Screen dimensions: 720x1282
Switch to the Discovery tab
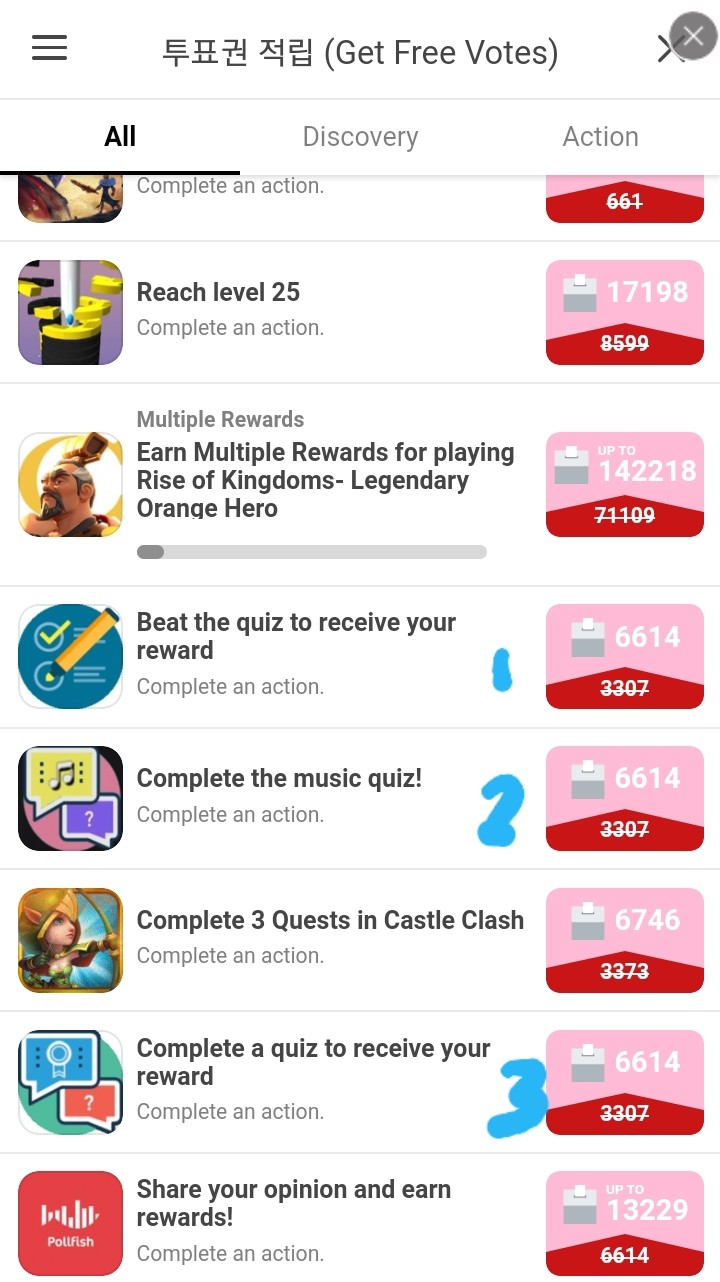[360, 137]
